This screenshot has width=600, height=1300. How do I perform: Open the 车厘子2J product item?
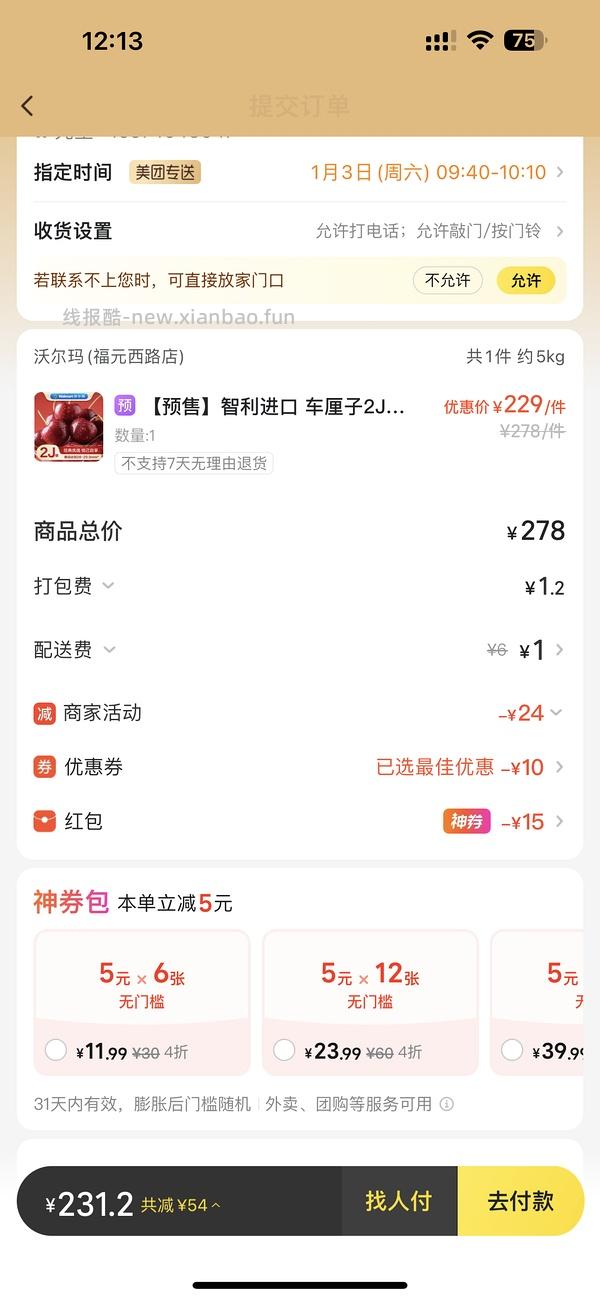point(280,407)
